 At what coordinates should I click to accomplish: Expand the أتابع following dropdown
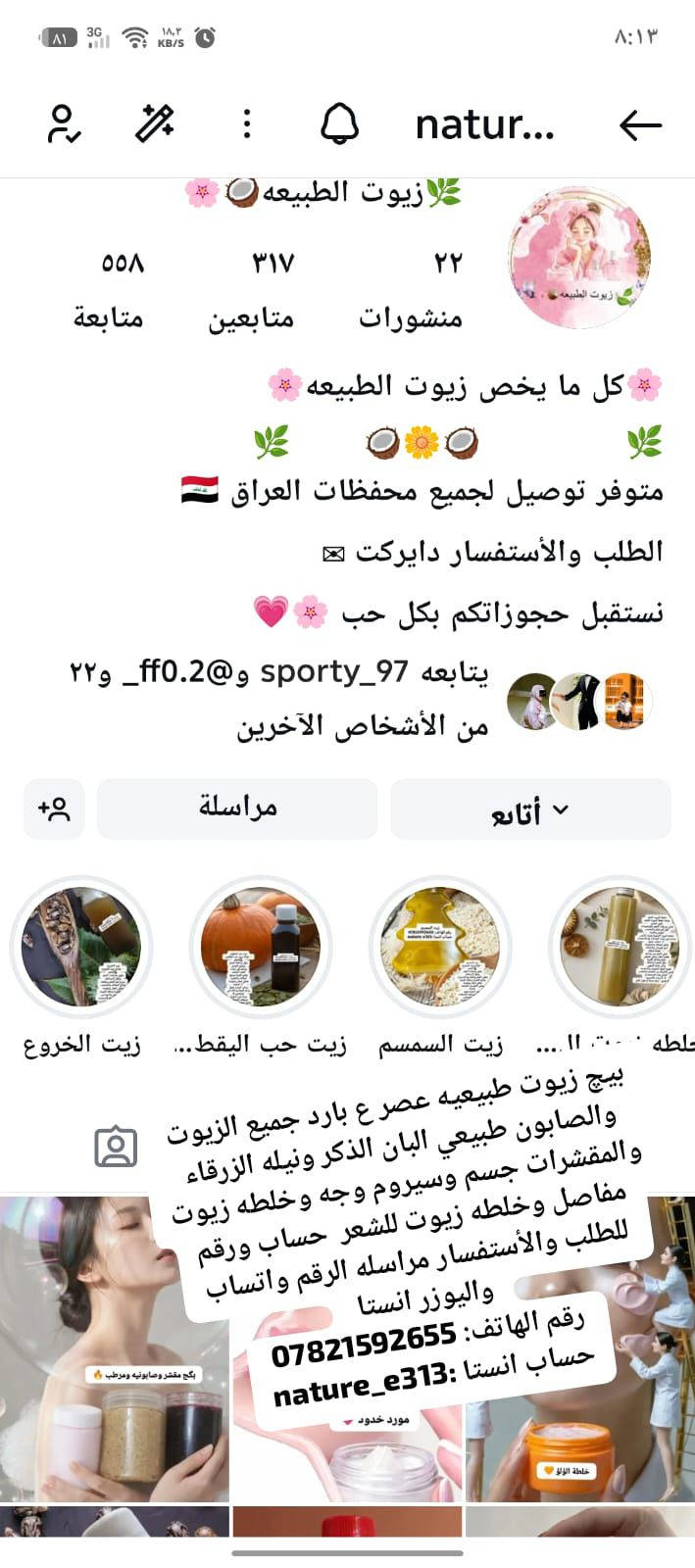530,810
